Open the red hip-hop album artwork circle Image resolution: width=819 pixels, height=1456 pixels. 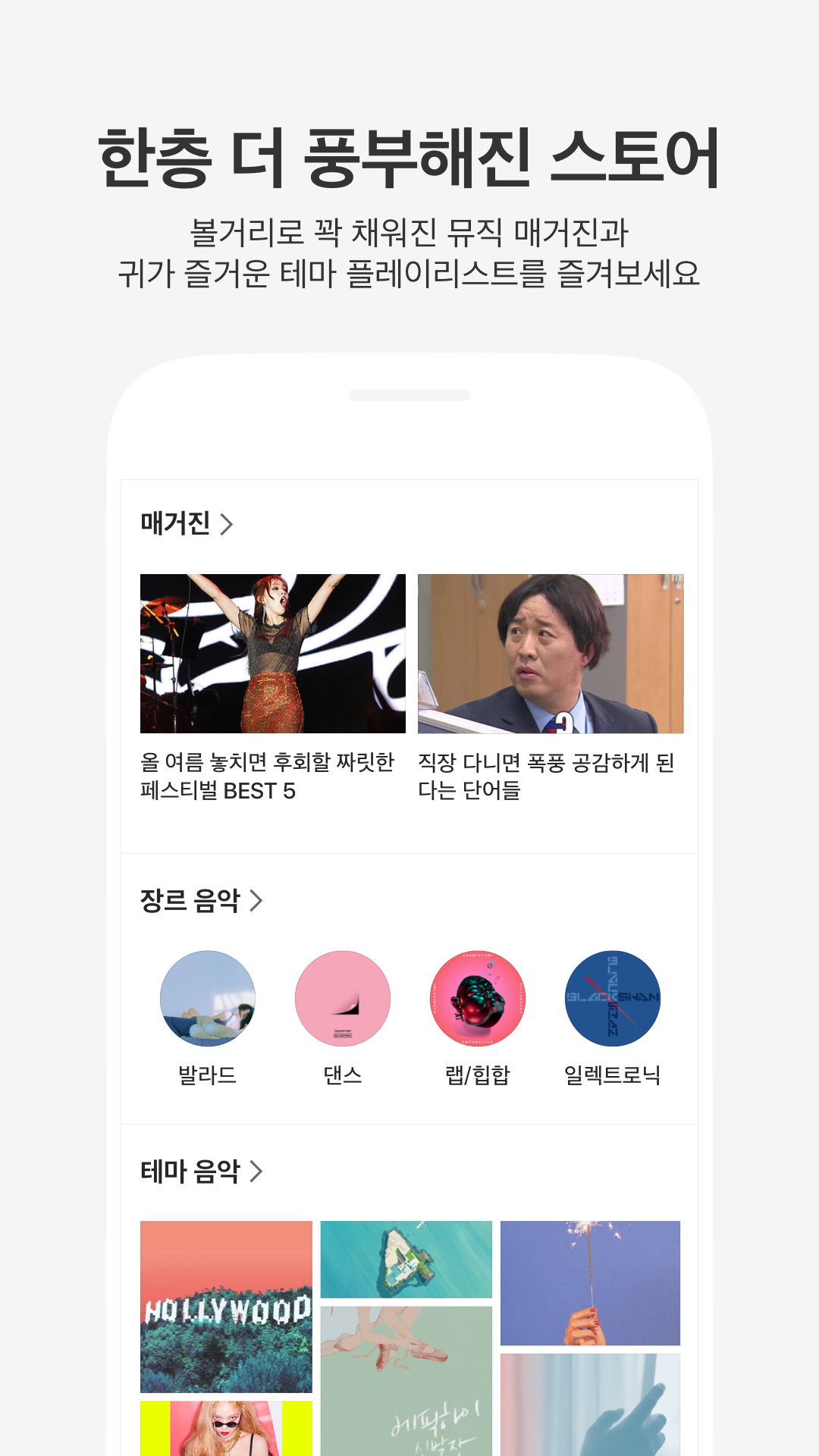click(x=477, y=999)
